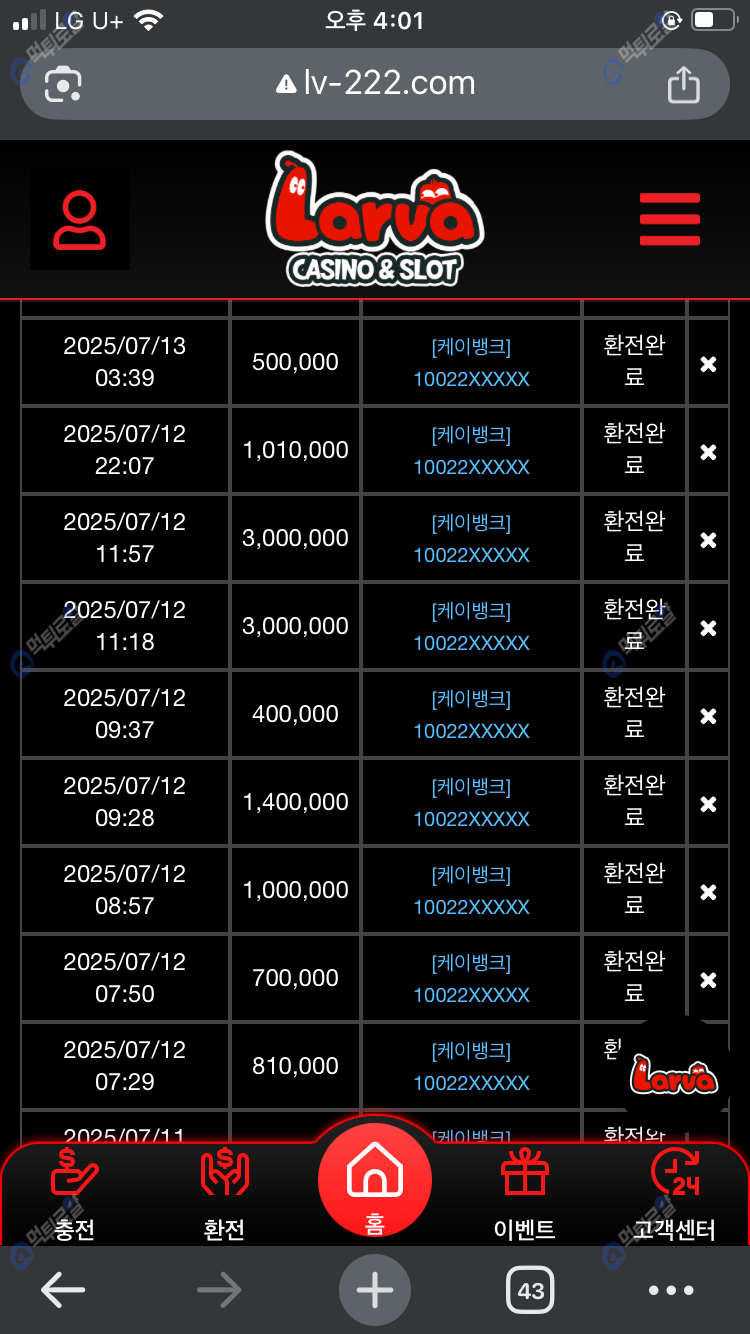This screenshot has height=1334, width=750.
Task: Remove the 1,000,000 record from 08:57
Action: tap(708, 892)
